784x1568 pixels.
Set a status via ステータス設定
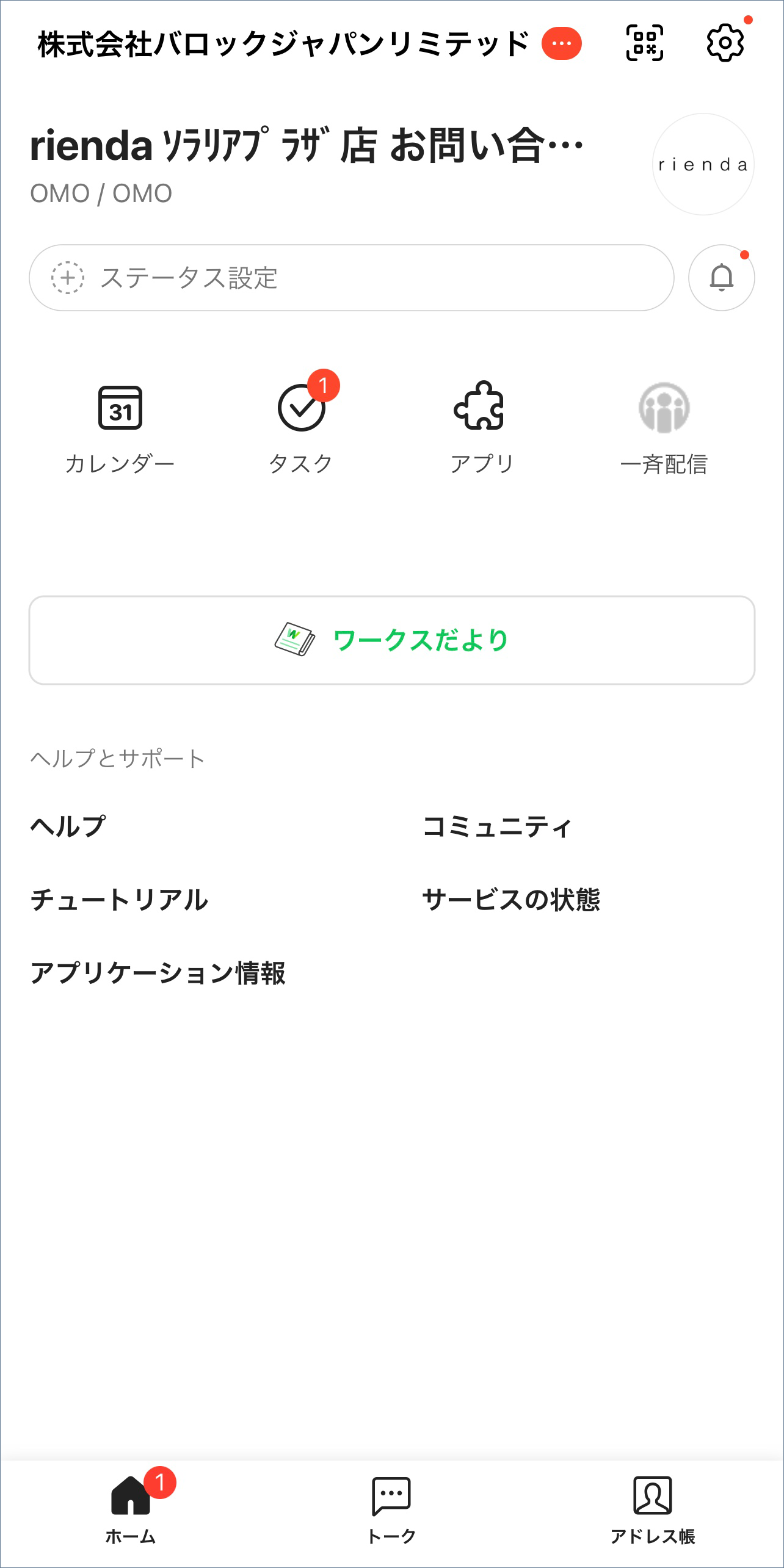[351, 278]
